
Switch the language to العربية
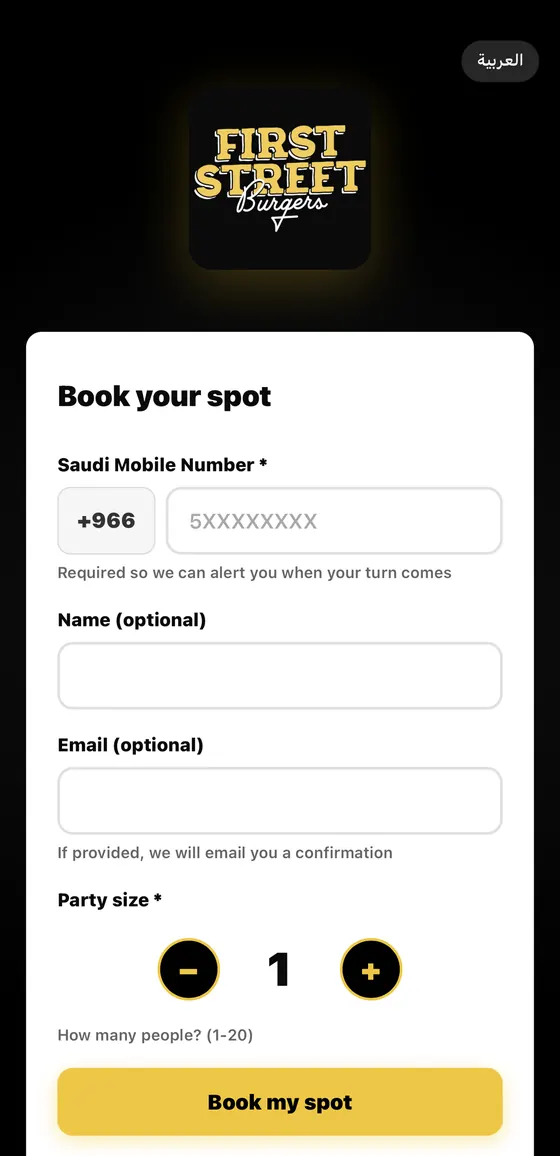click(x=500, y=60)
